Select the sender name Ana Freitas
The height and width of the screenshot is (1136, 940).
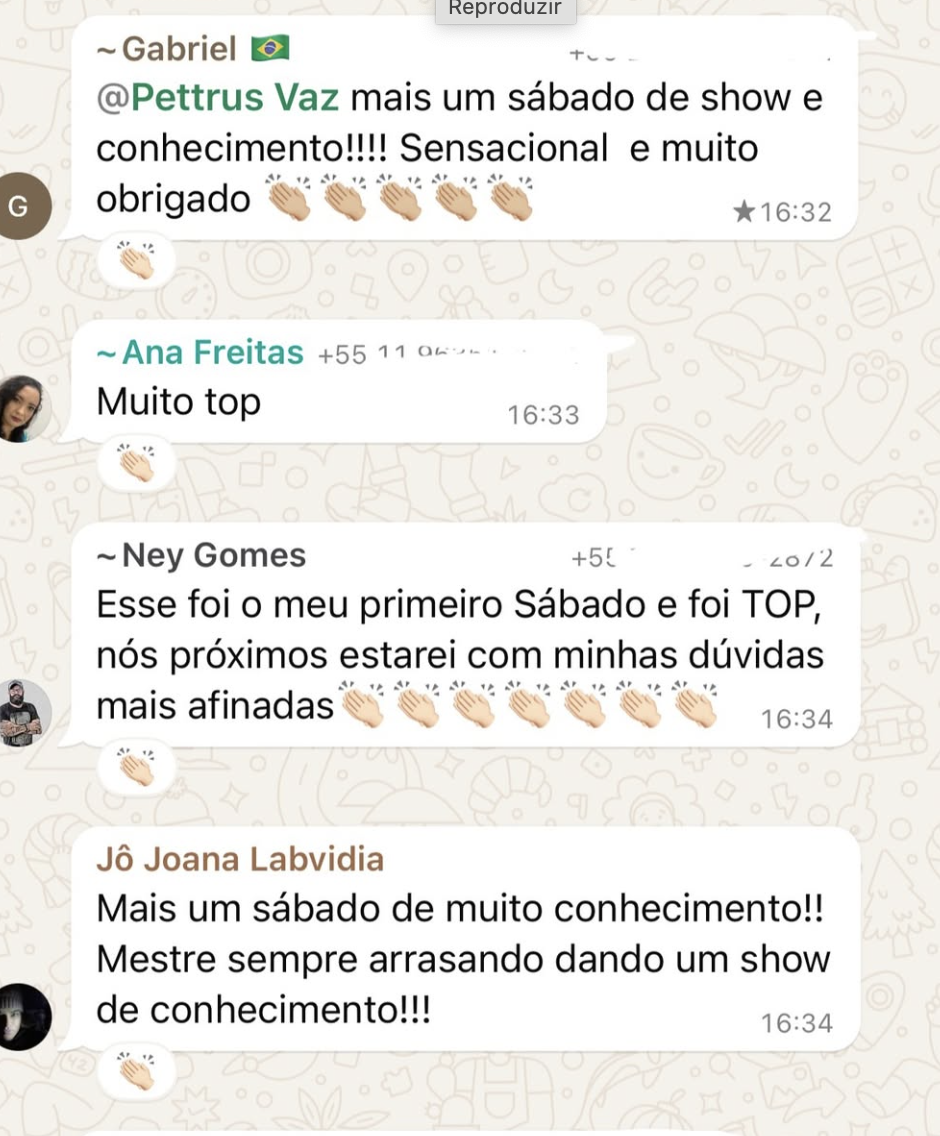212,353
